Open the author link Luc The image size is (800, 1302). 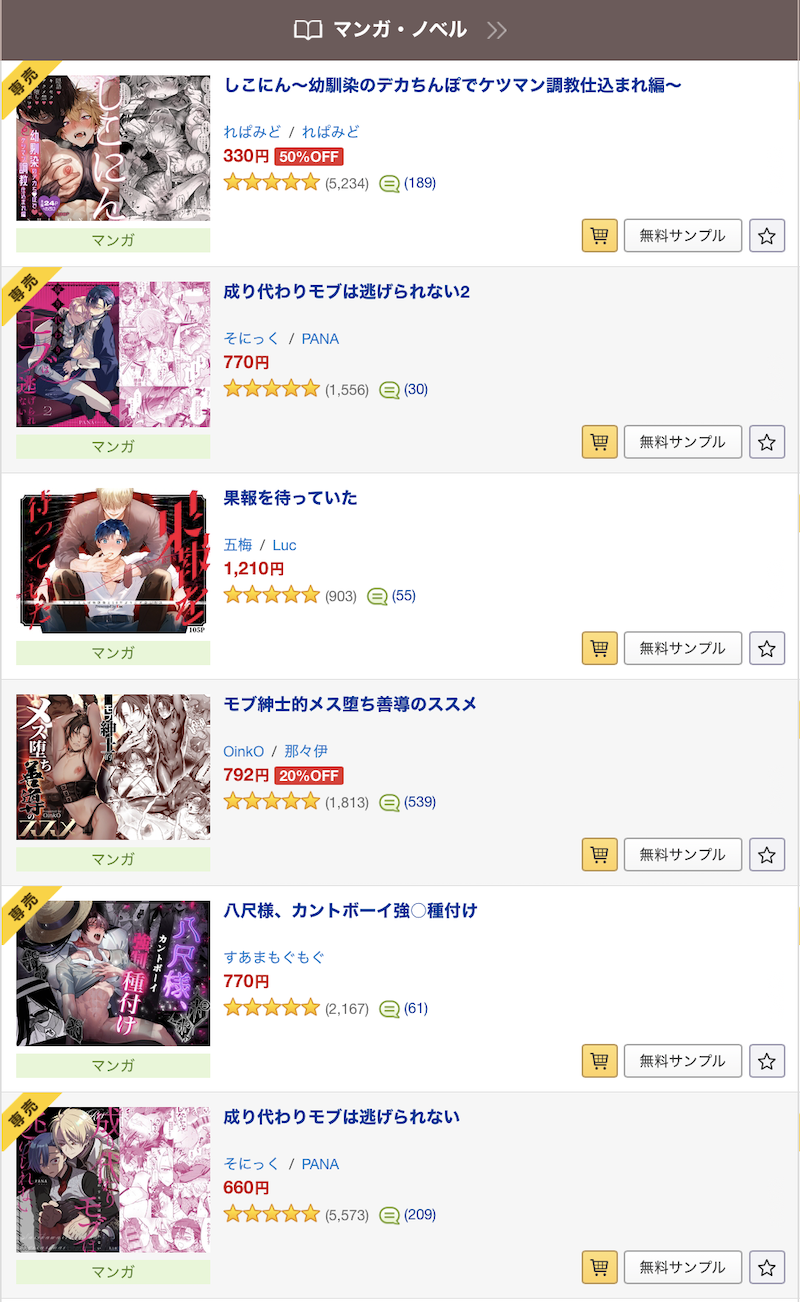(x=284, y=545)
